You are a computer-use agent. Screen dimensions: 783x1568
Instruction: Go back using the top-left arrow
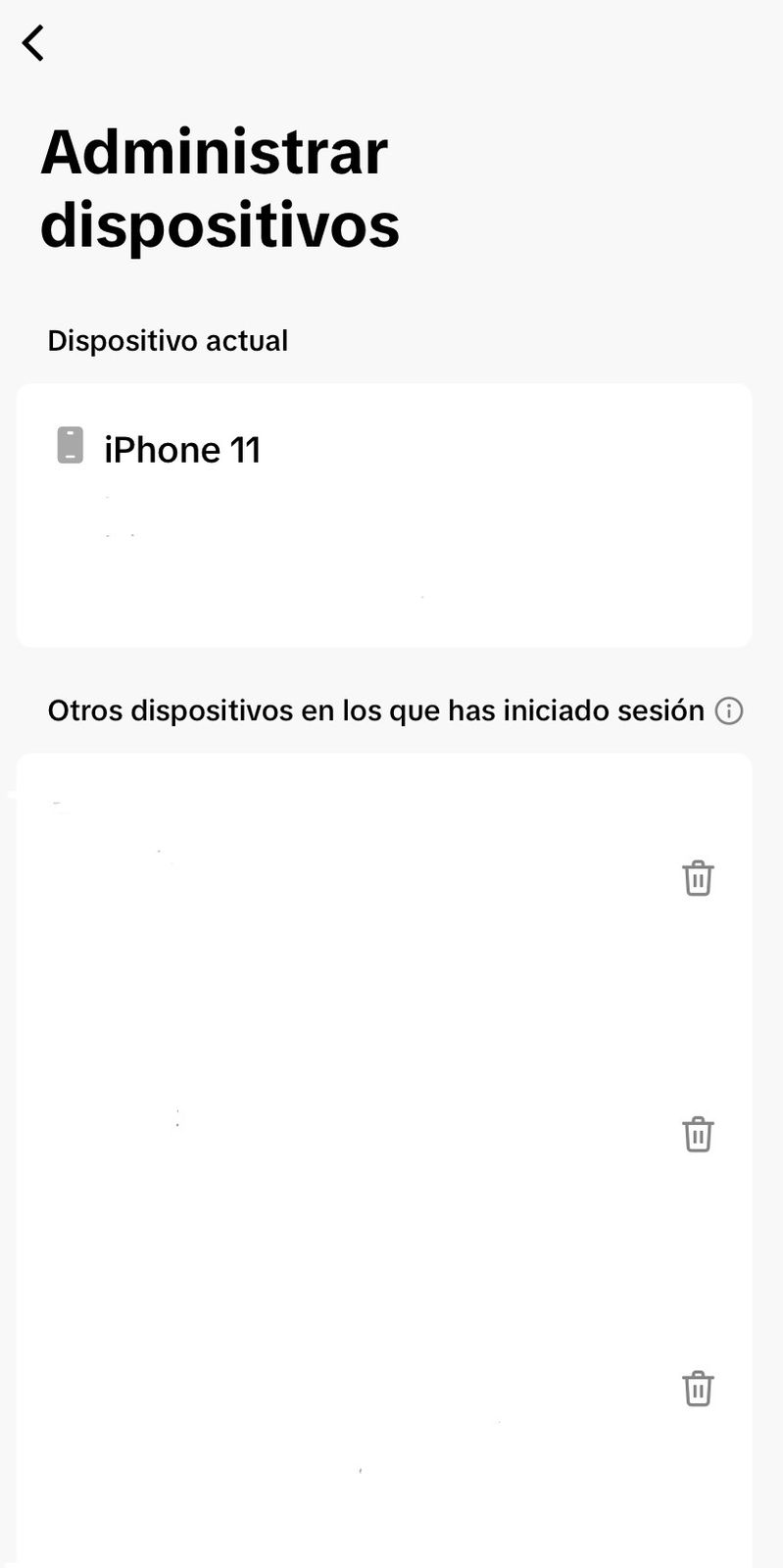tap(33, 43)
